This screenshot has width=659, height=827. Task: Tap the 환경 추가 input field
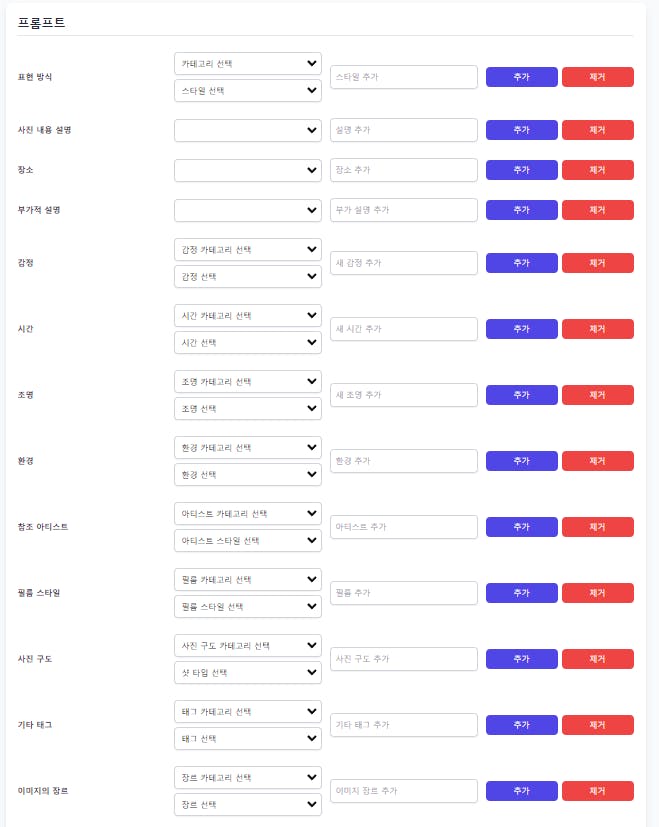click(x=404, y=461)
